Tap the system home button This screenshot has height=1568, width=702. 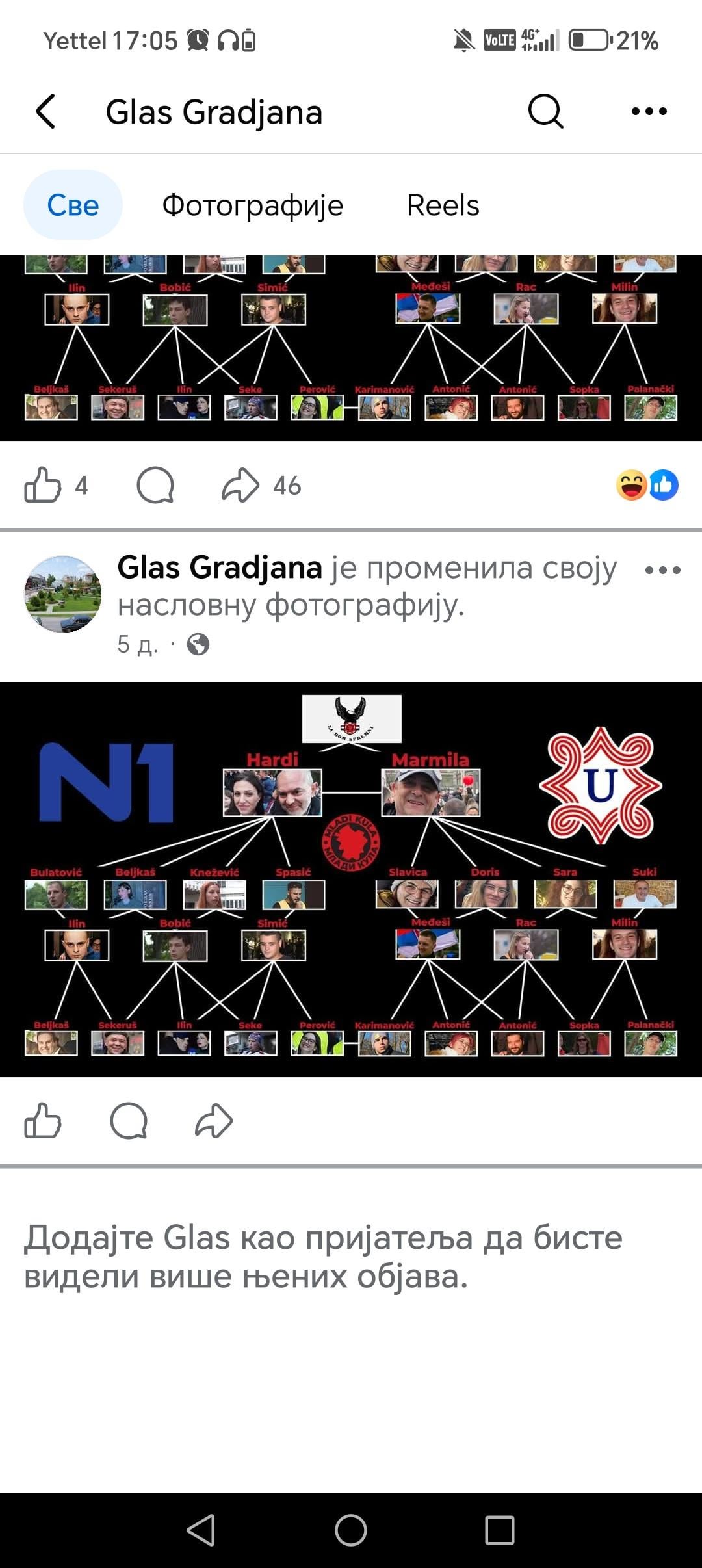[x=351, y=1530]
